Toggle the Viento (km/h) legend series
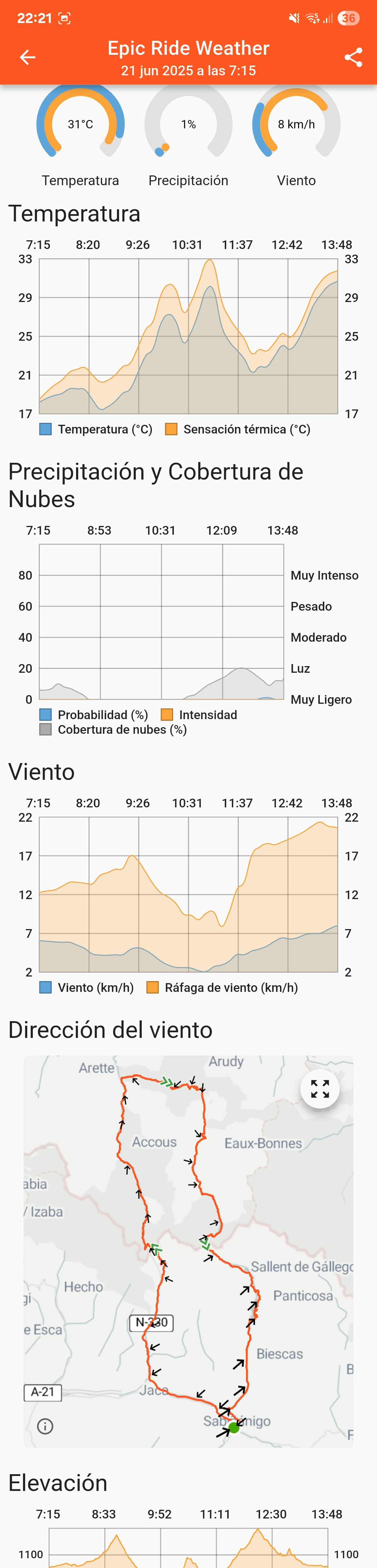 (87, 987)
